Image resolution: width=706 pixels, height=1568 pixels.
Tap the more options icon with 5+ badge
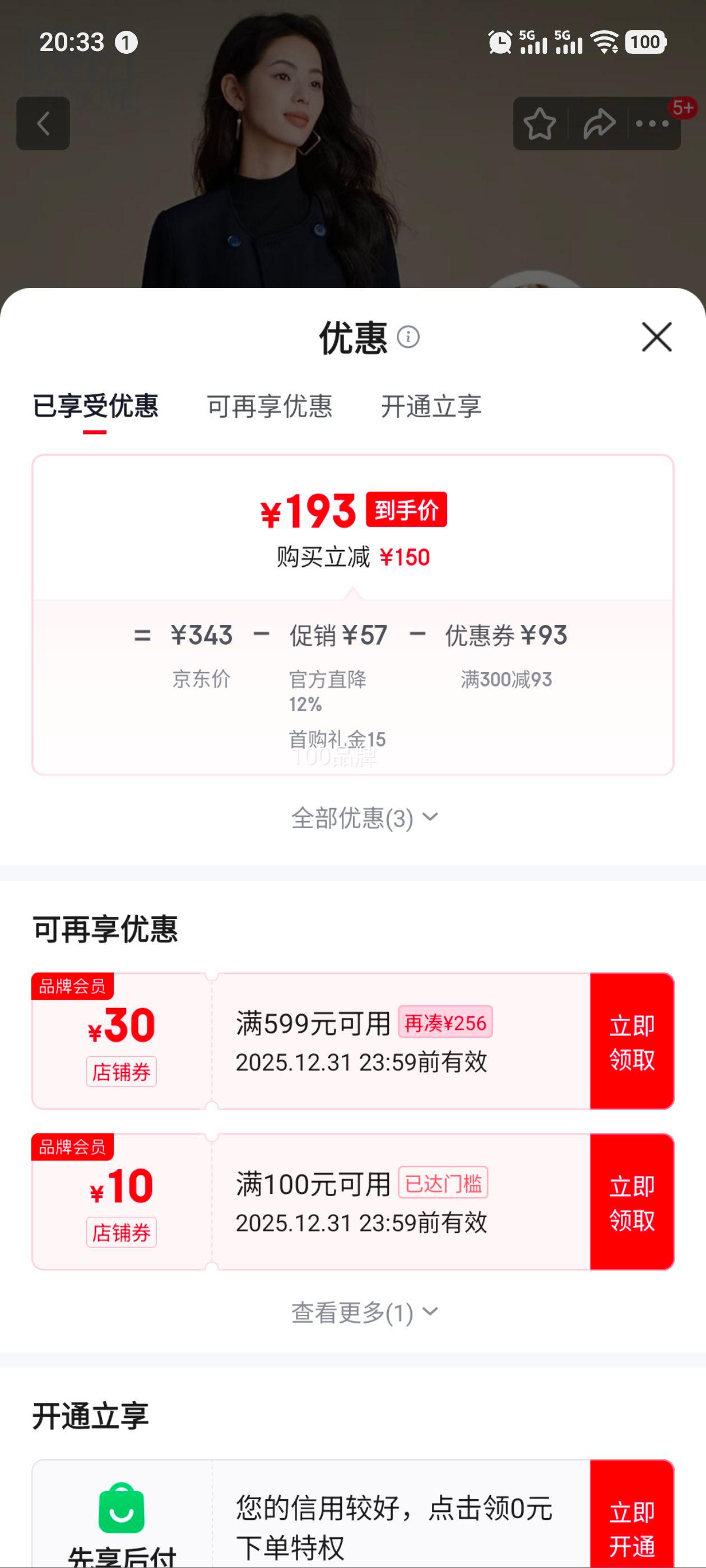tap(653, 125)
